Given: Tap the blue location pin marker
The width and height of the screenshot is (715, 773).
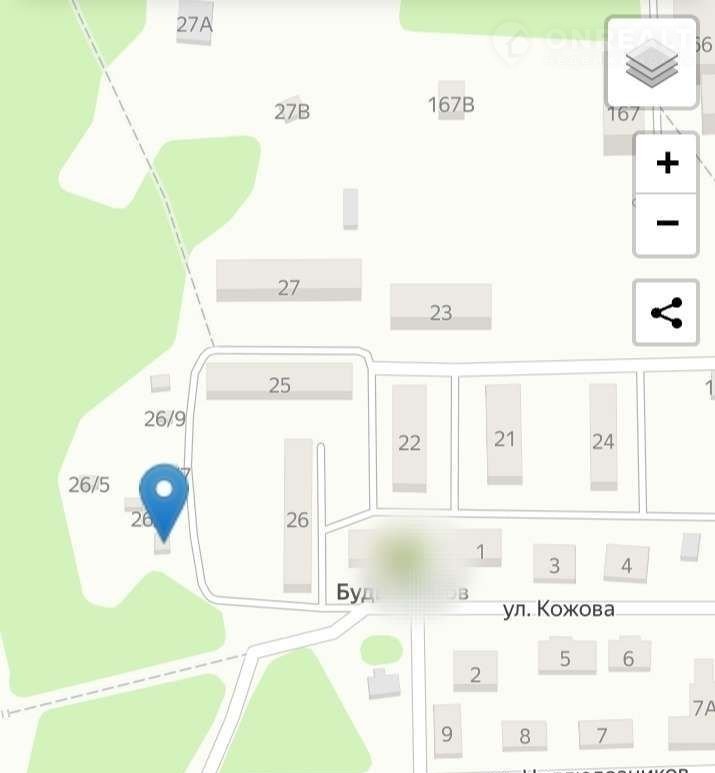Looking at the screenshot, I should coord(163,498).
